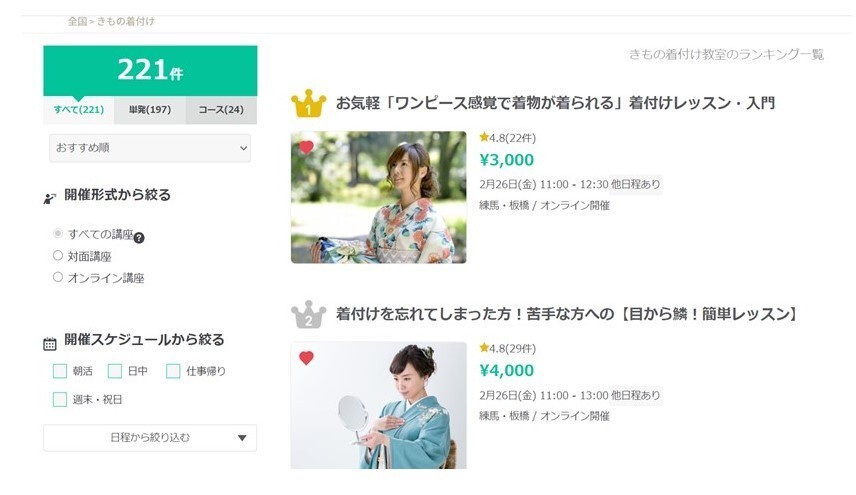Expand the 日程から絞り込む dropdown
This screenshot has height=495, width=856.
pos(150,438)
